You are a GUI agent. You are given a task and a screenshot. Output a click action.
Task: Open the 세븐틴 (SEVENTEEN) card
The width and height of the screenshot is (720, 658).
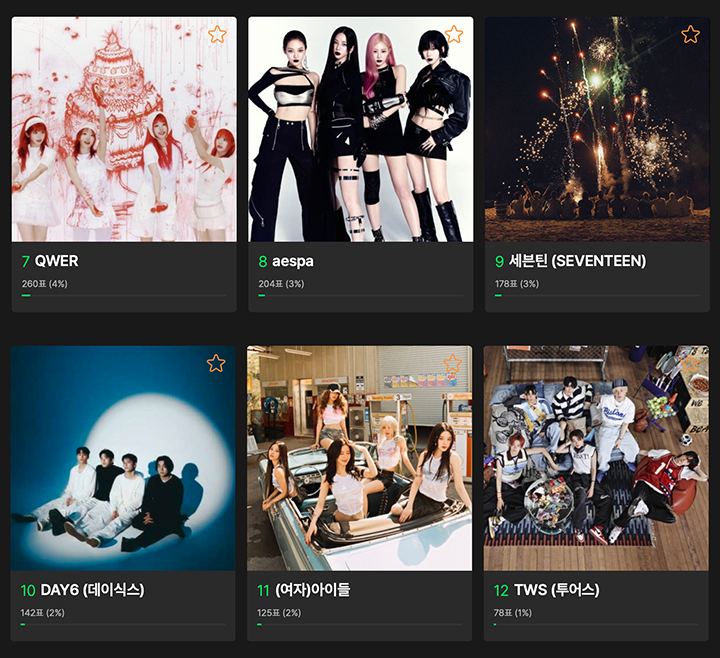pyautogui.click(x=597, y=140)
